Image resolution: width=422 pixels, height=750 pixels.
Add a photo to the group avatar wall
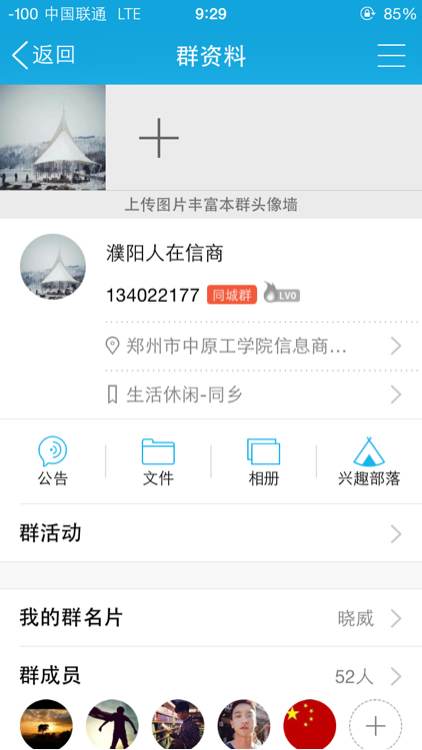pos(159,138)
